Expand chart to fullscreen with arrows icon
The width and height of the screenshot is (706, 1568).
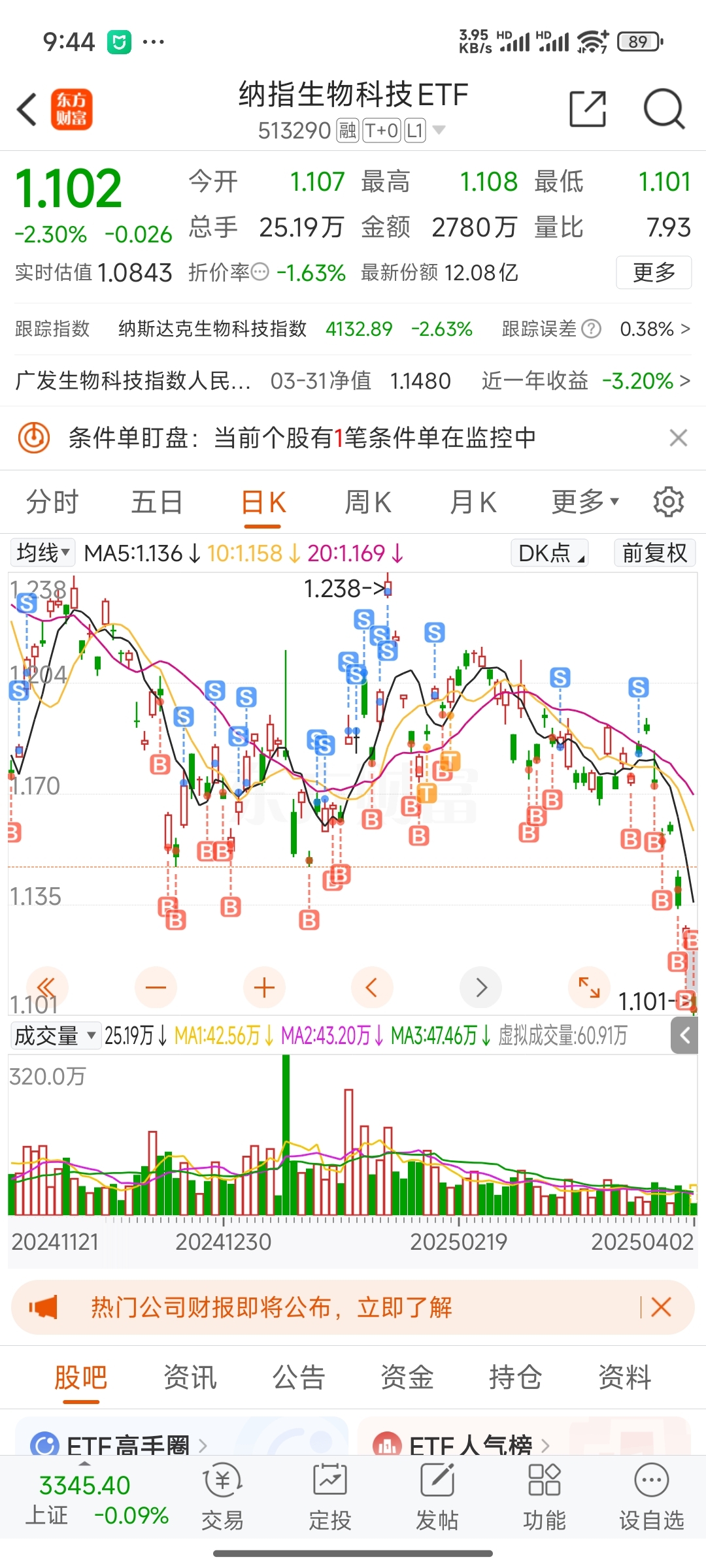588,988
